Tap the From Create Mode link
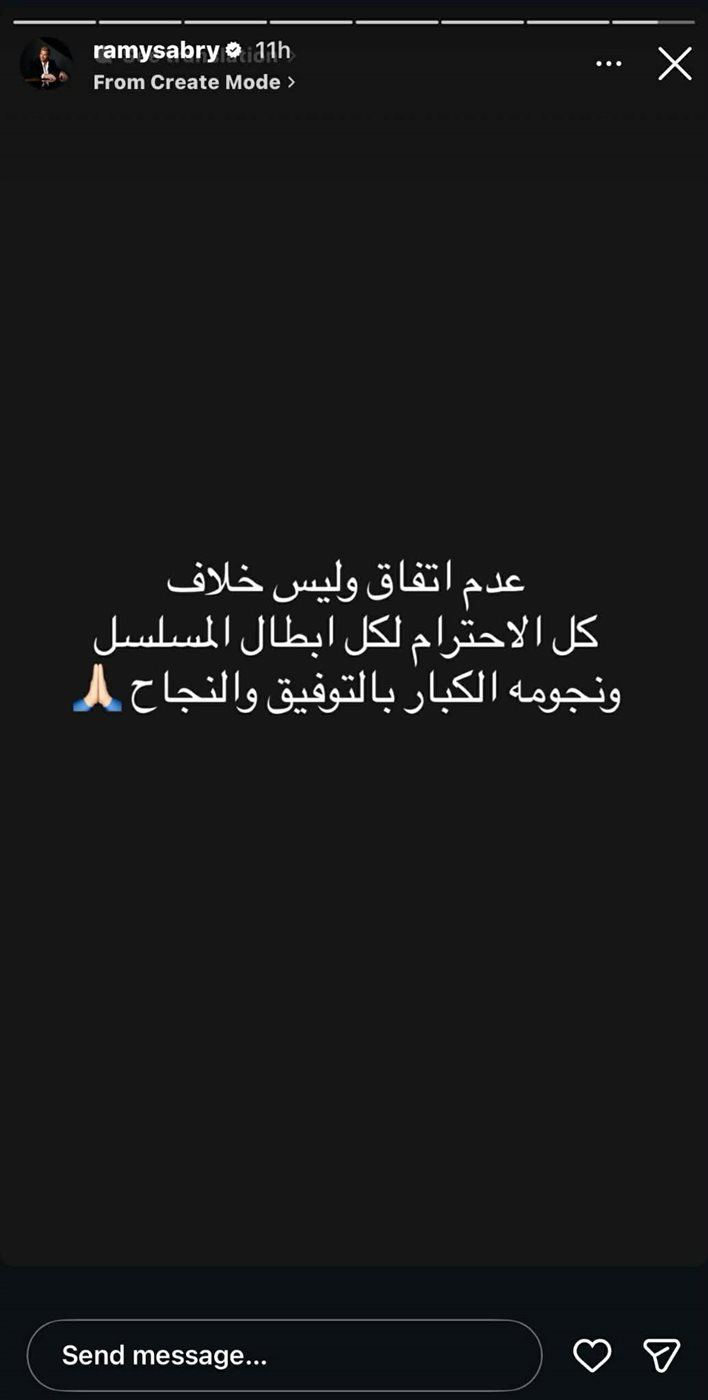Image resolution: width=708 pixels, height=1400 pixels. (x=194, y=83)
